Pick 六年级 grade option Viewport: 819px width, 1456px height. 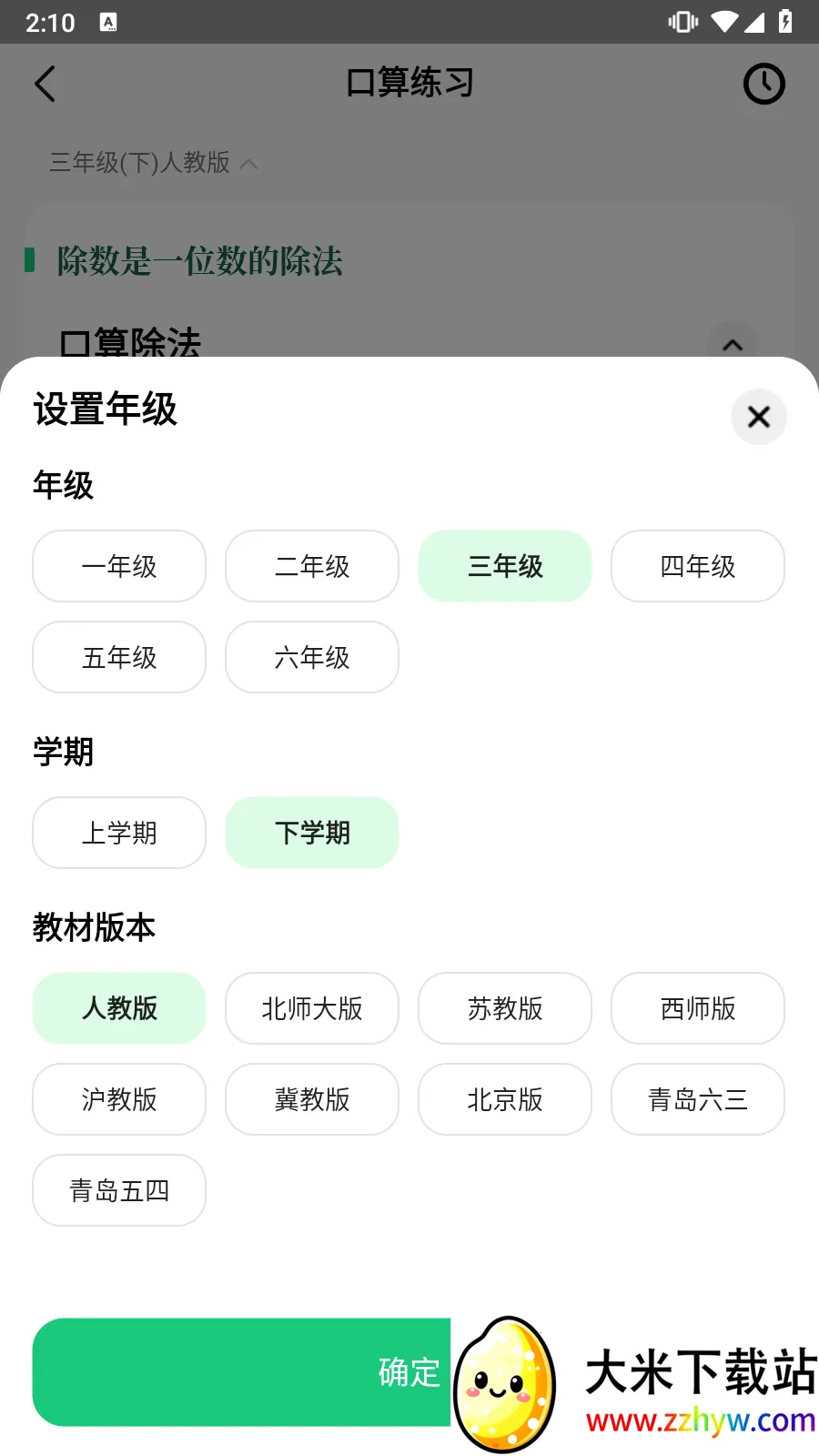(312, 657)
